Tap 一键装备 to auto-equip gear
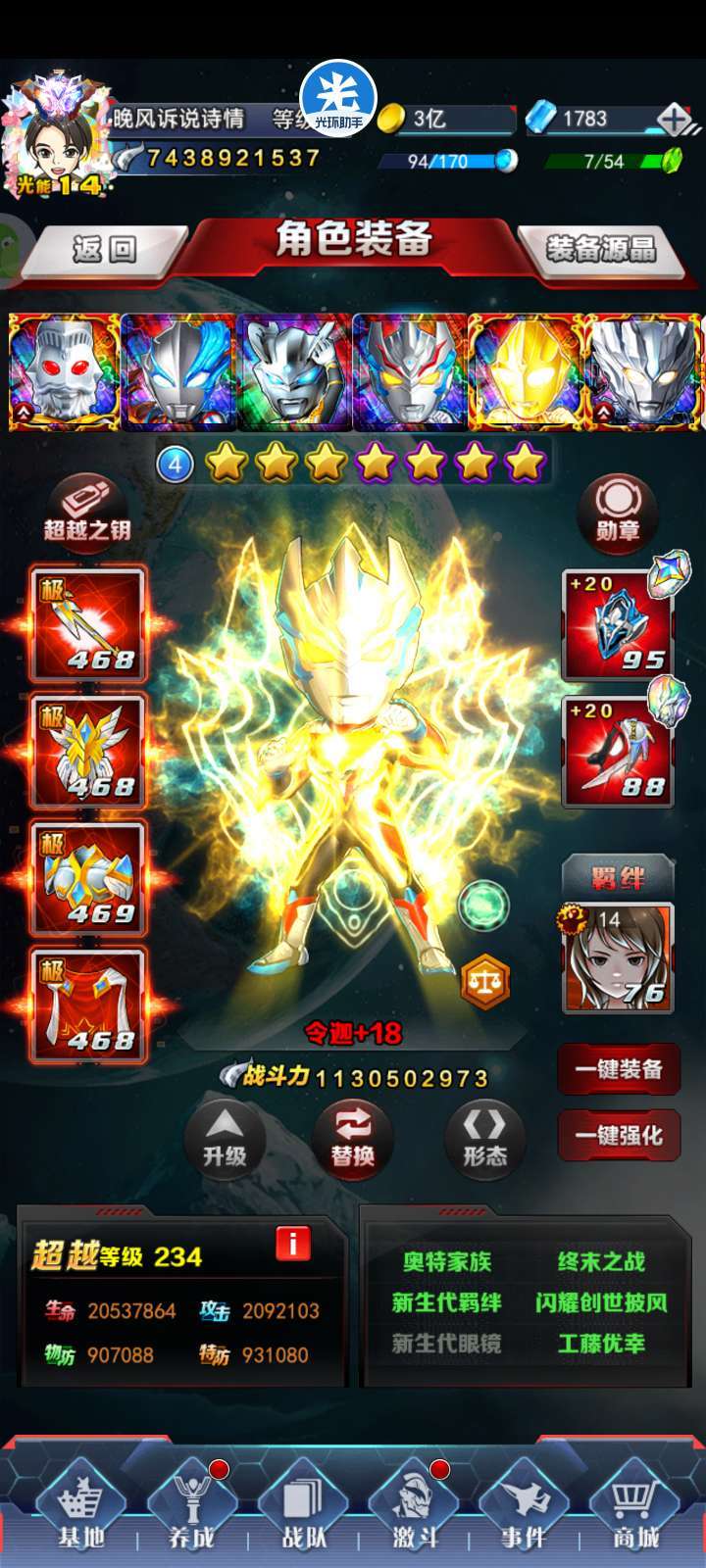 pyautogui.click(x=619, y=1069)
